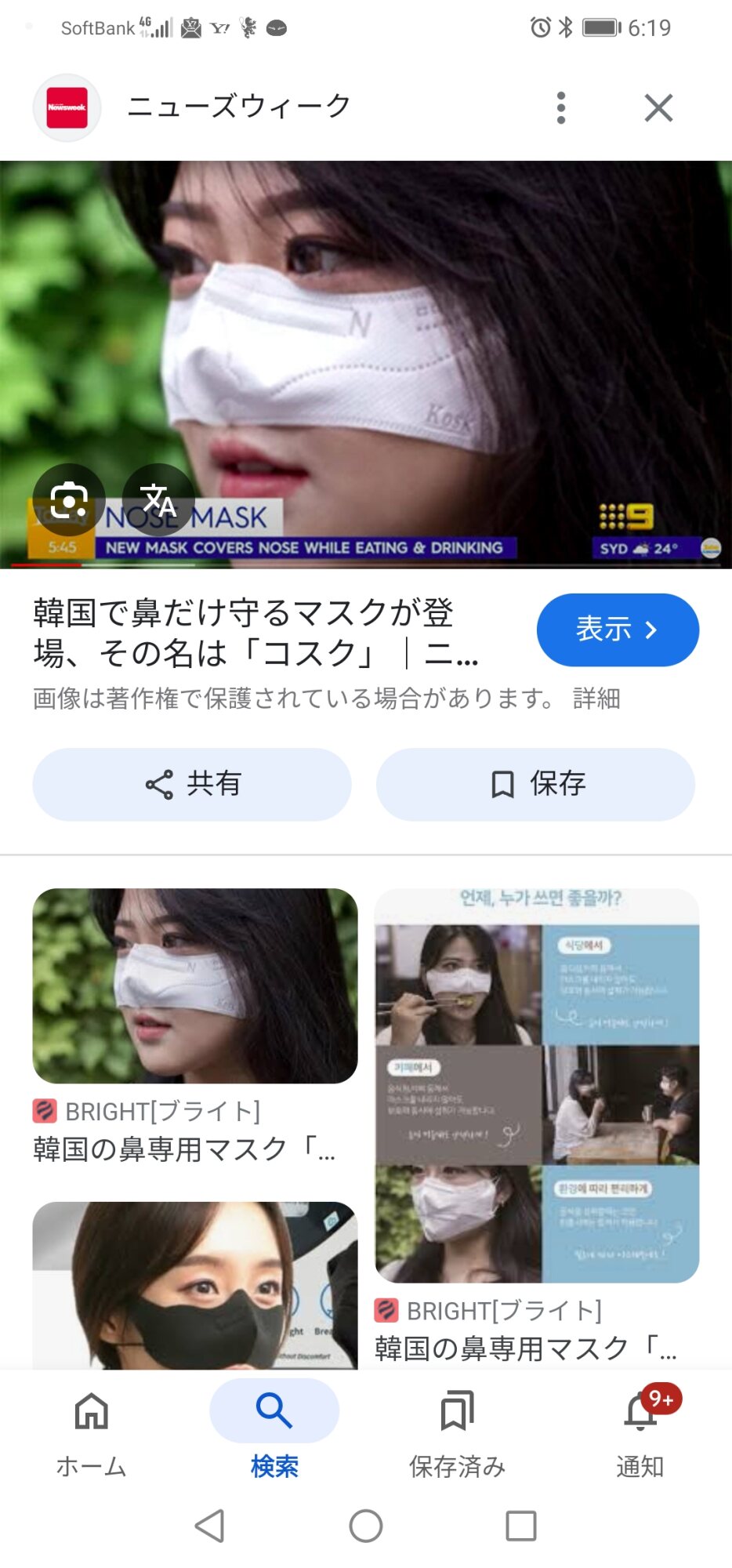Open the black nose mask image result

[x=195, y=1286]
